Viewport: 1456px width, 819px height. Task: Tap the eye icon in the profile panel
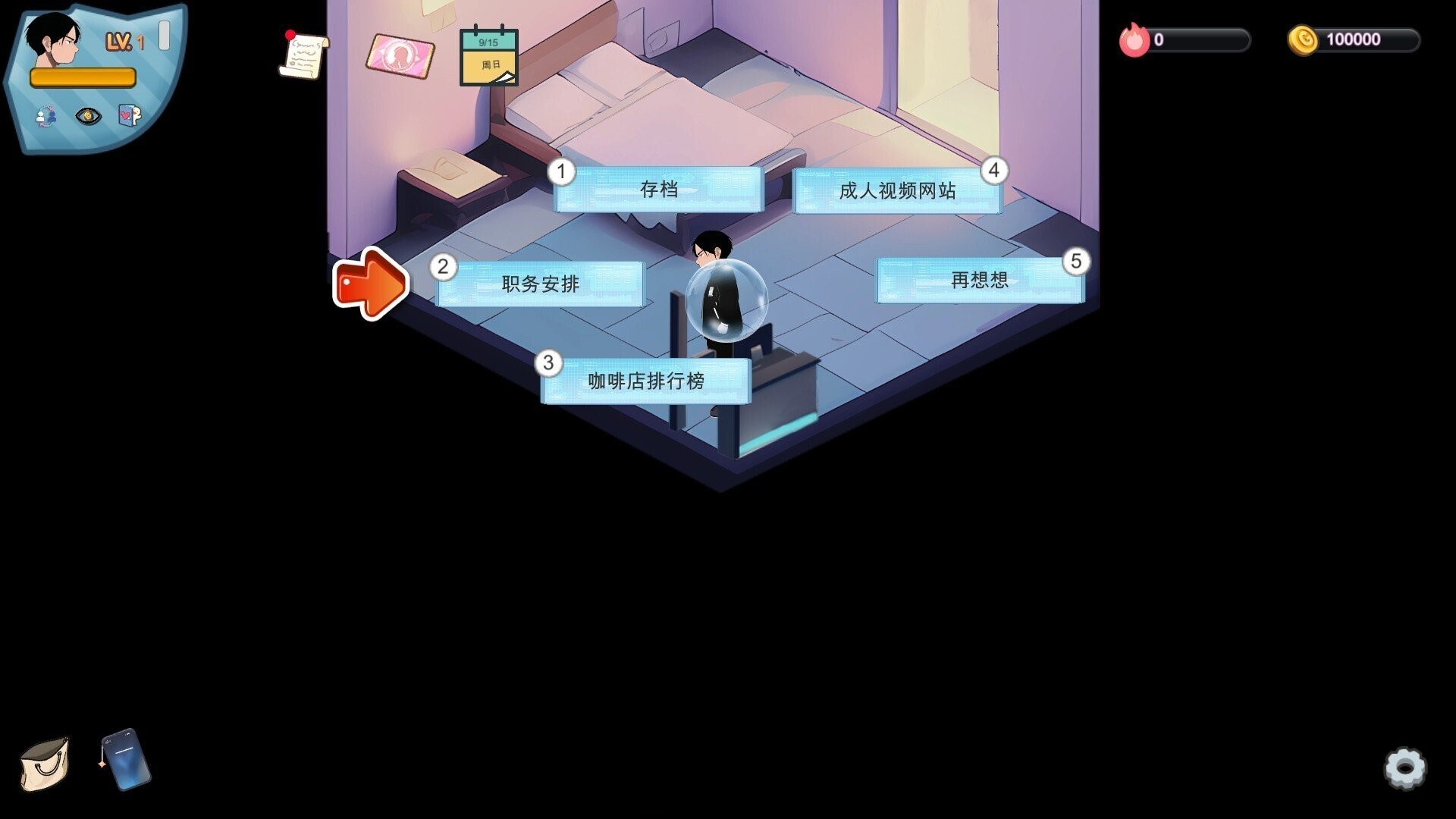88,116
